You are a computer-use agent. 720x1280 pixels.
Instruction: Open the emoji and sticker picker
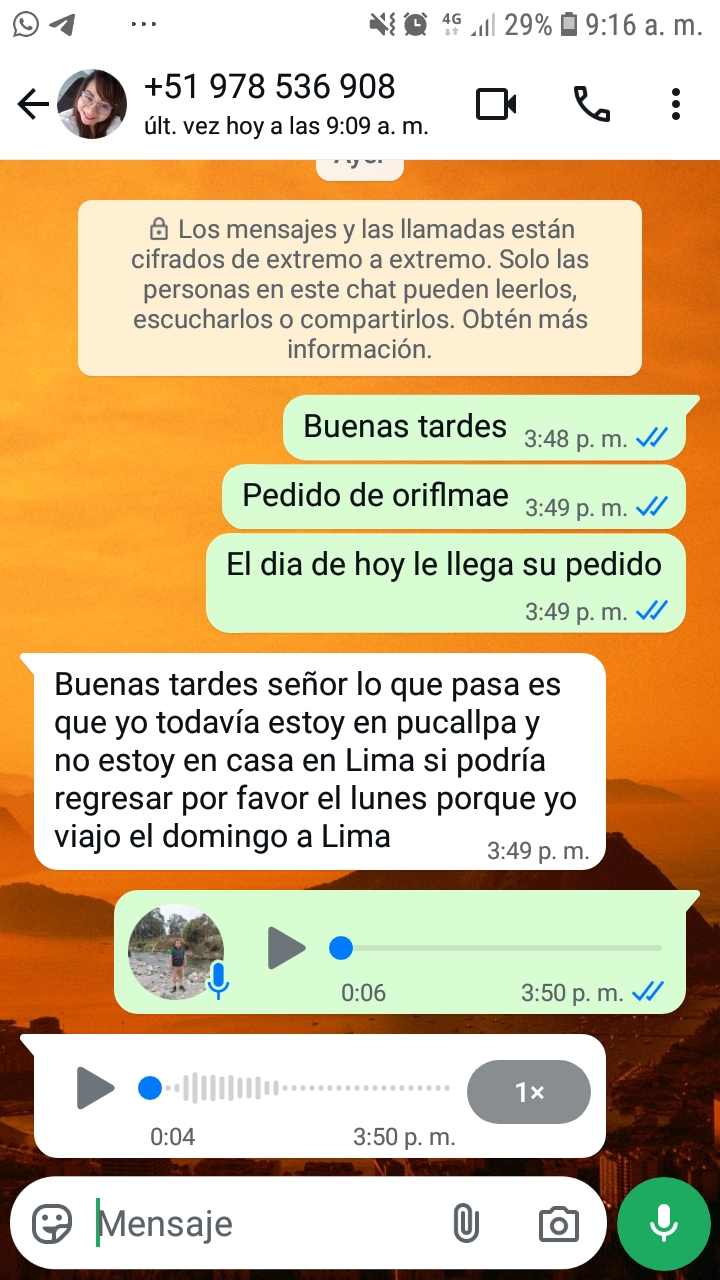click(x=52, y=1223)
